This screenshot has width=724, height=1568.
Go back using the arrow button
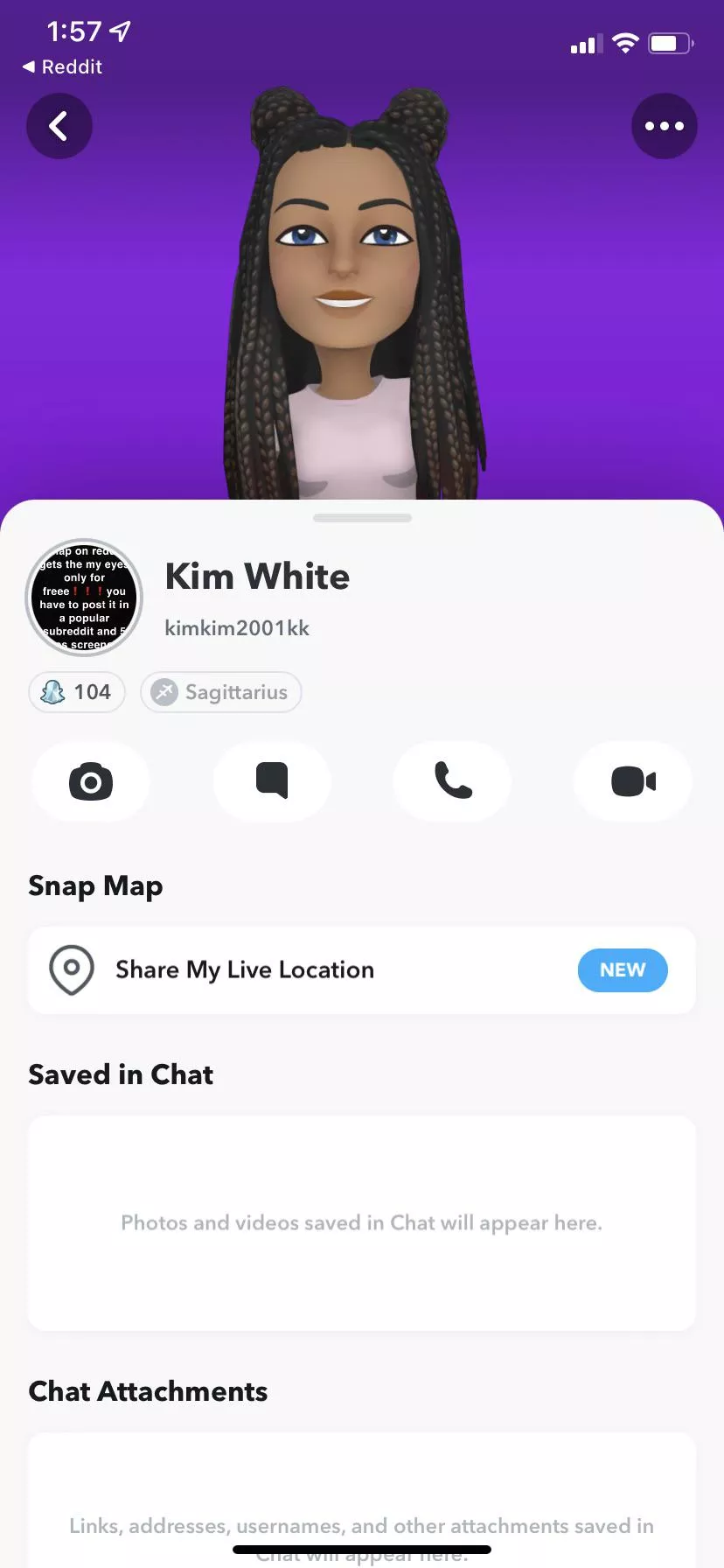[x=59, y=126]
